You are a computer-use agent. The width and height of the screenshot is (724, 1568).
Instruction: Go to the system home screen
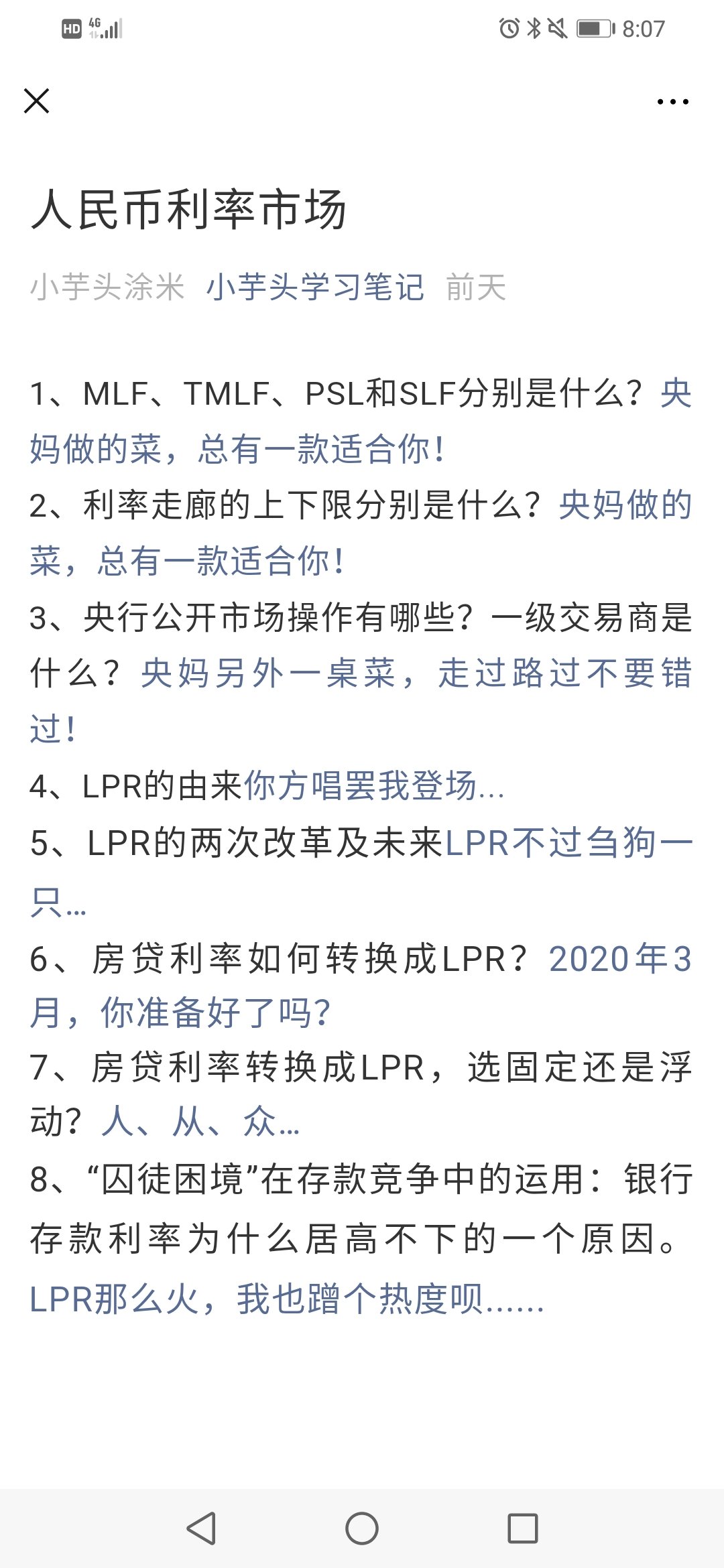click(362, 1528)
